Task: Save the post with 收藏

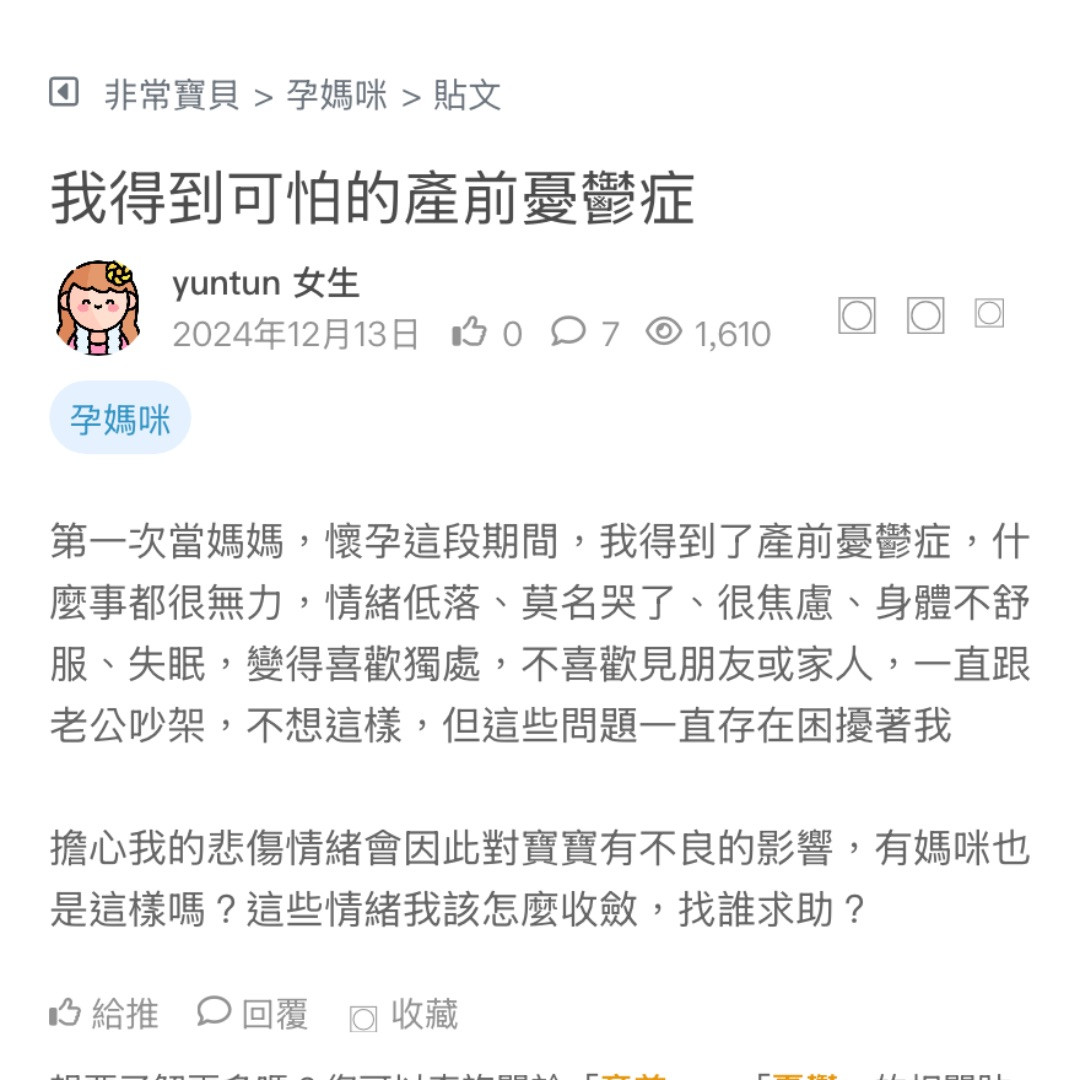Action: point(404,1015)
